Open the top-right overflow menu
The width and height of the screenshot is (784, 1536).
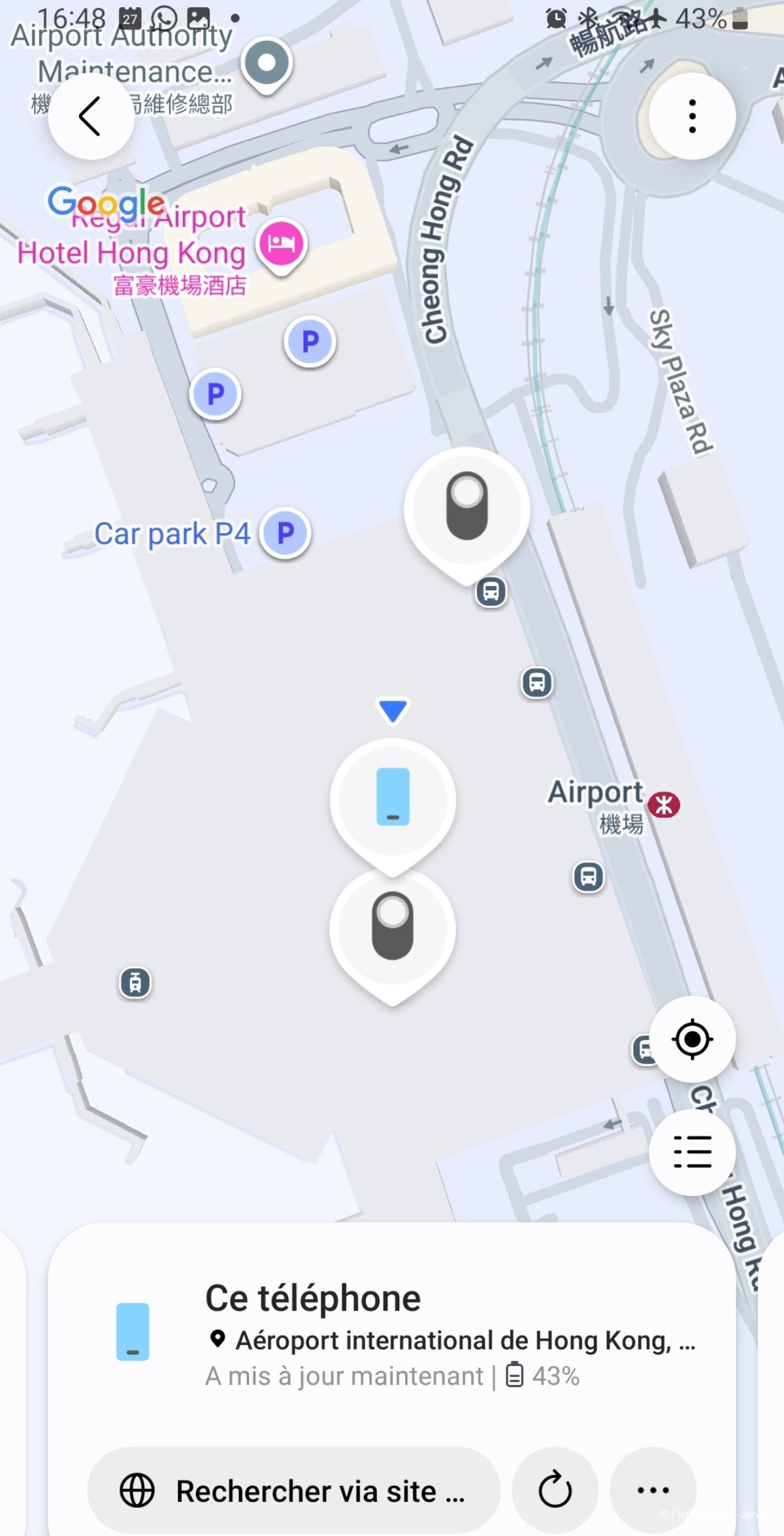(692, 116)
